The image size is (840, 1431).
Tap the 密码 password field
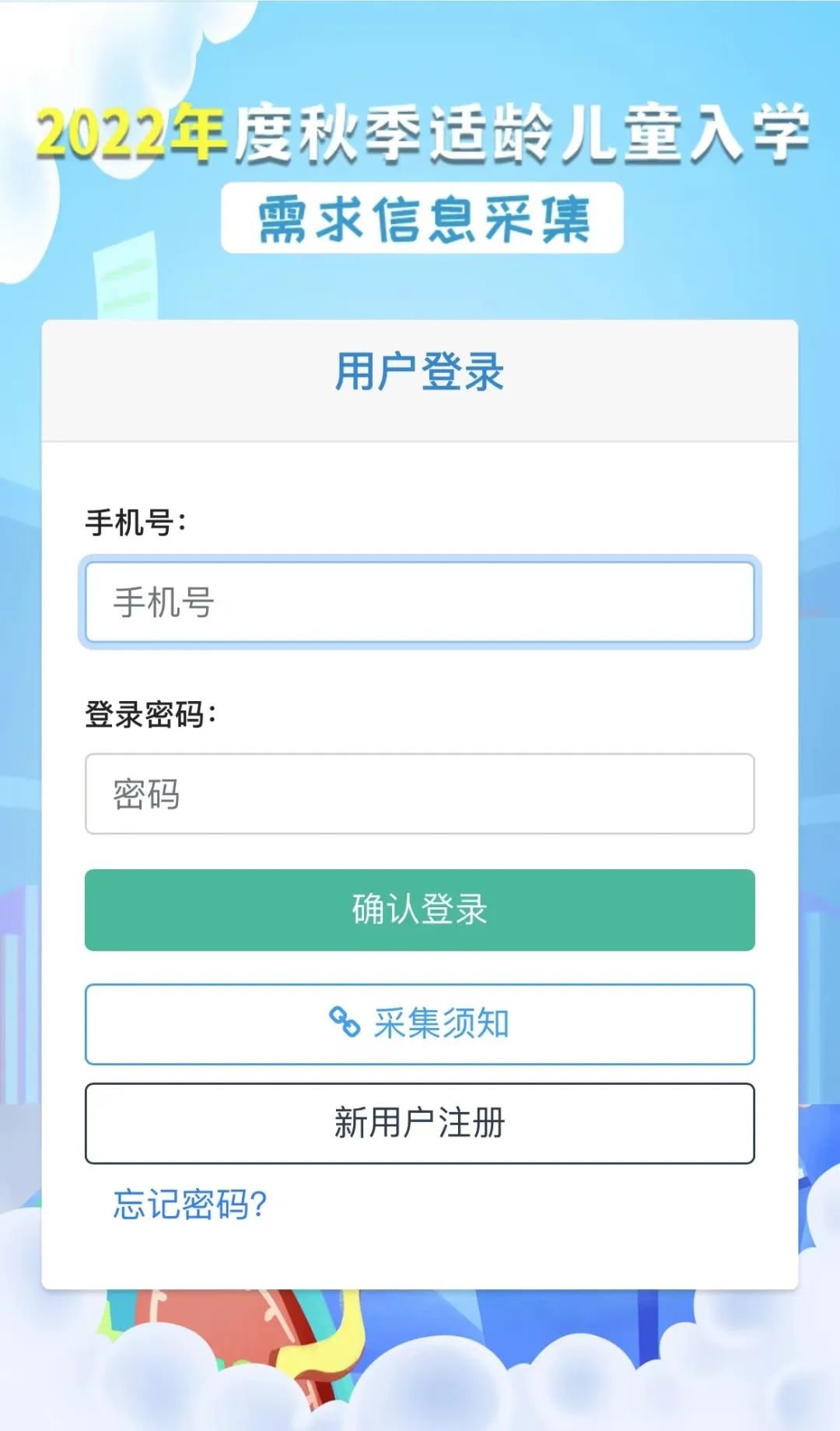tap(419, 794)
